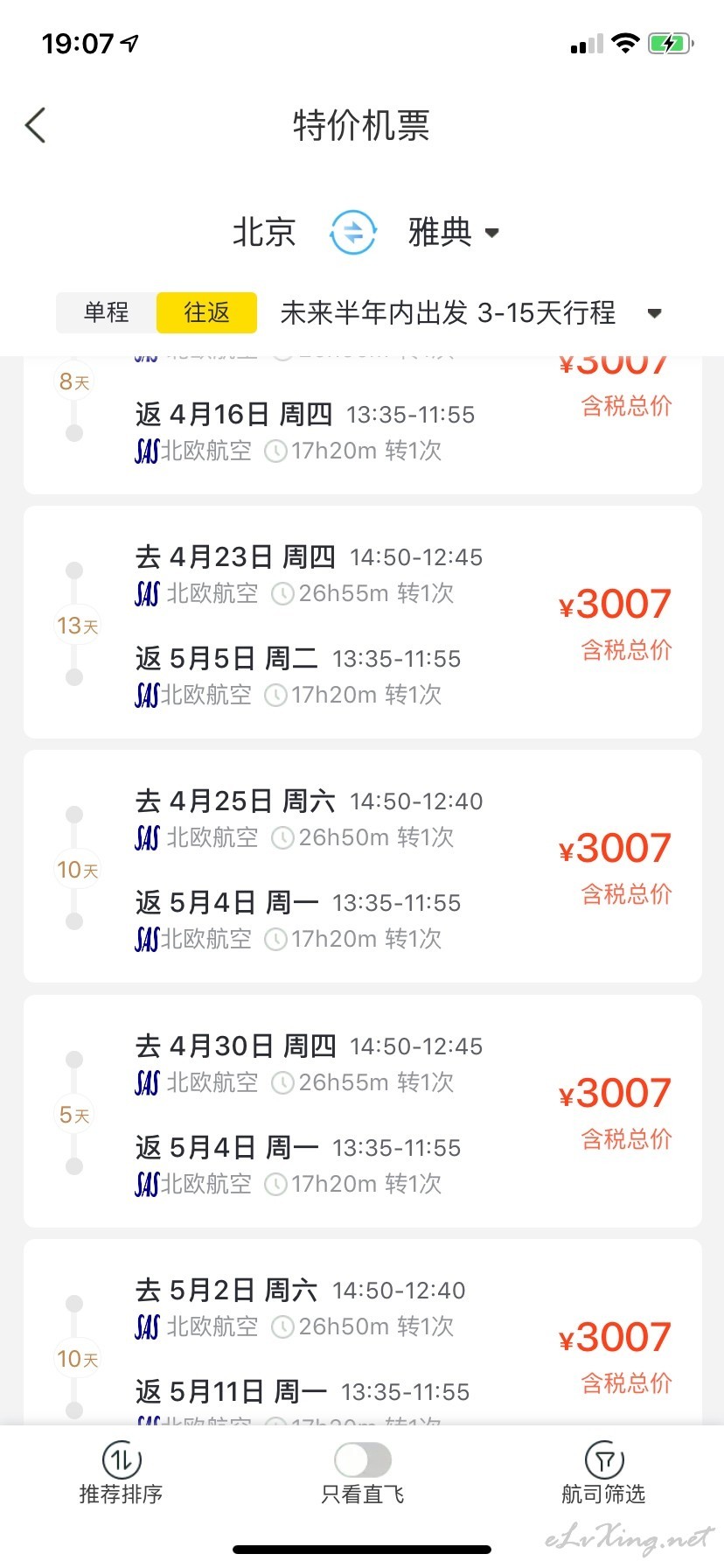The image size is (724, 1568).
Task: Change departure city 北京
Action: [264, 232]
